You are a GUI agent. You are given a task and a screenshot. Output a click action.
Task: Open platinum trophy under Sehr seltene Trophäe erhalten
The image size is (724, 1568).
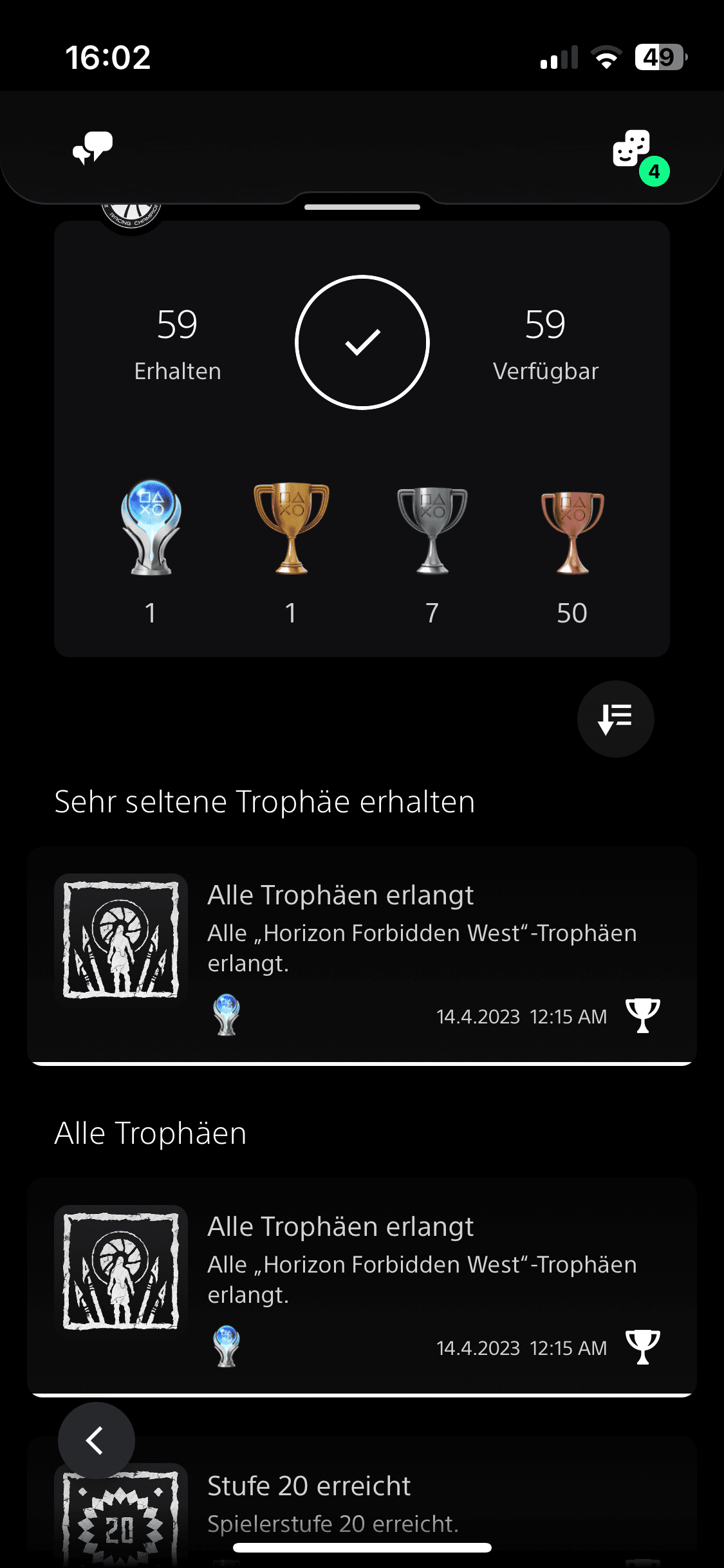click(x=362, y=955)
